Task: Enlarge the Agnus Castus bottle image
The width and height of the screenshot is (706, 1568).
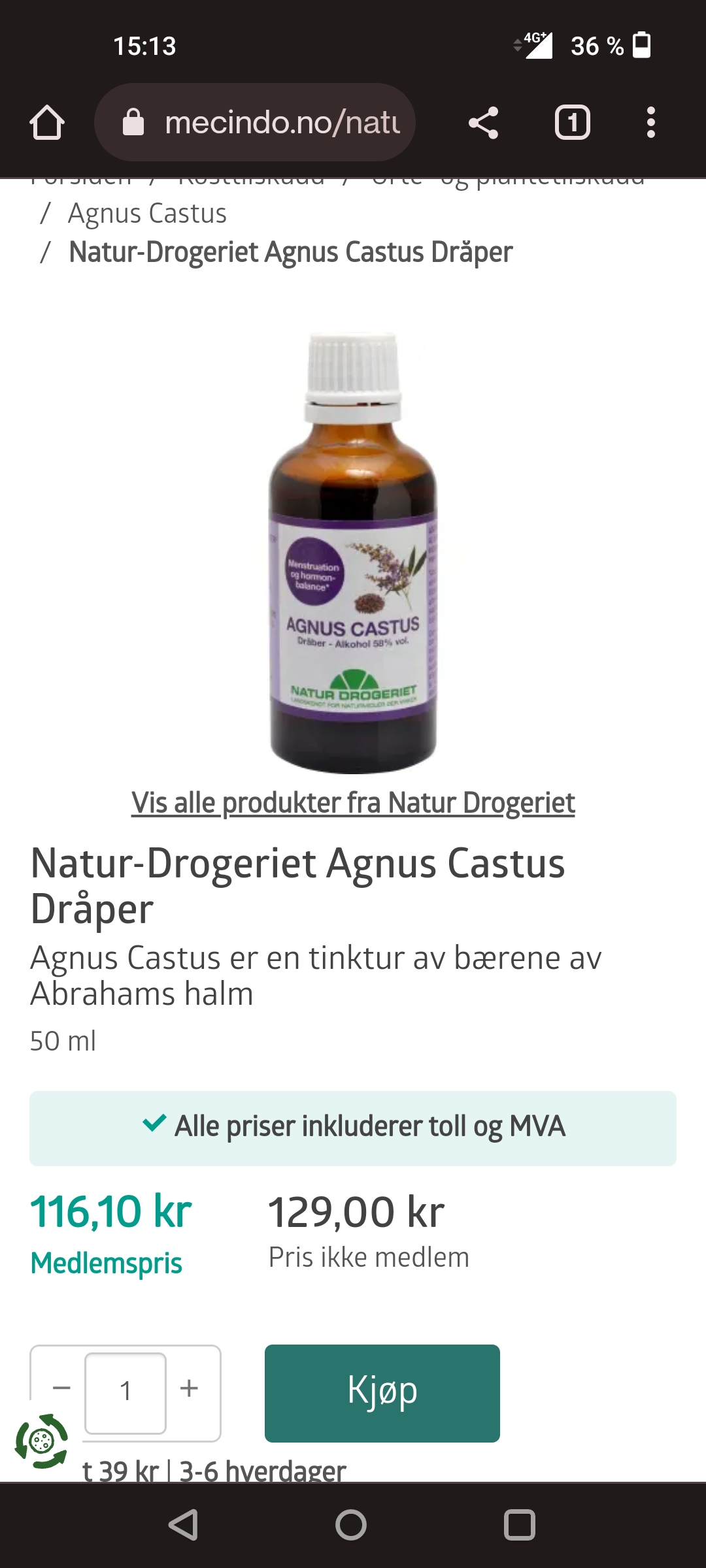Action: pos(353,552)
